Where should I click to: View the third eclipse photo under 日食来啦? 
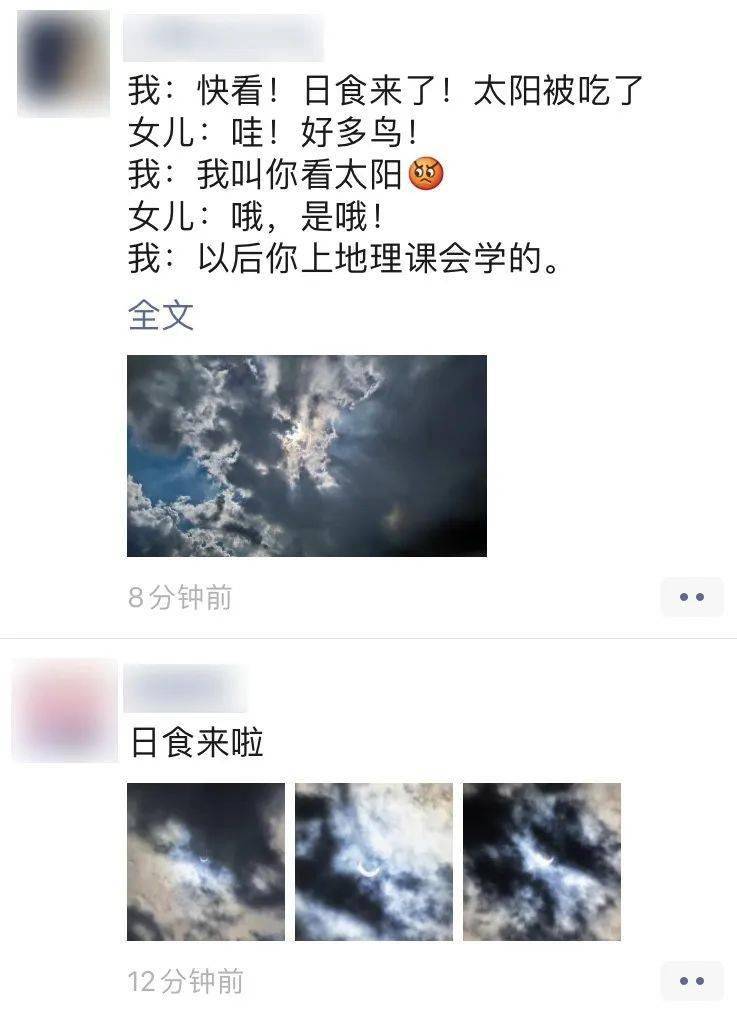tap(541, 861)
